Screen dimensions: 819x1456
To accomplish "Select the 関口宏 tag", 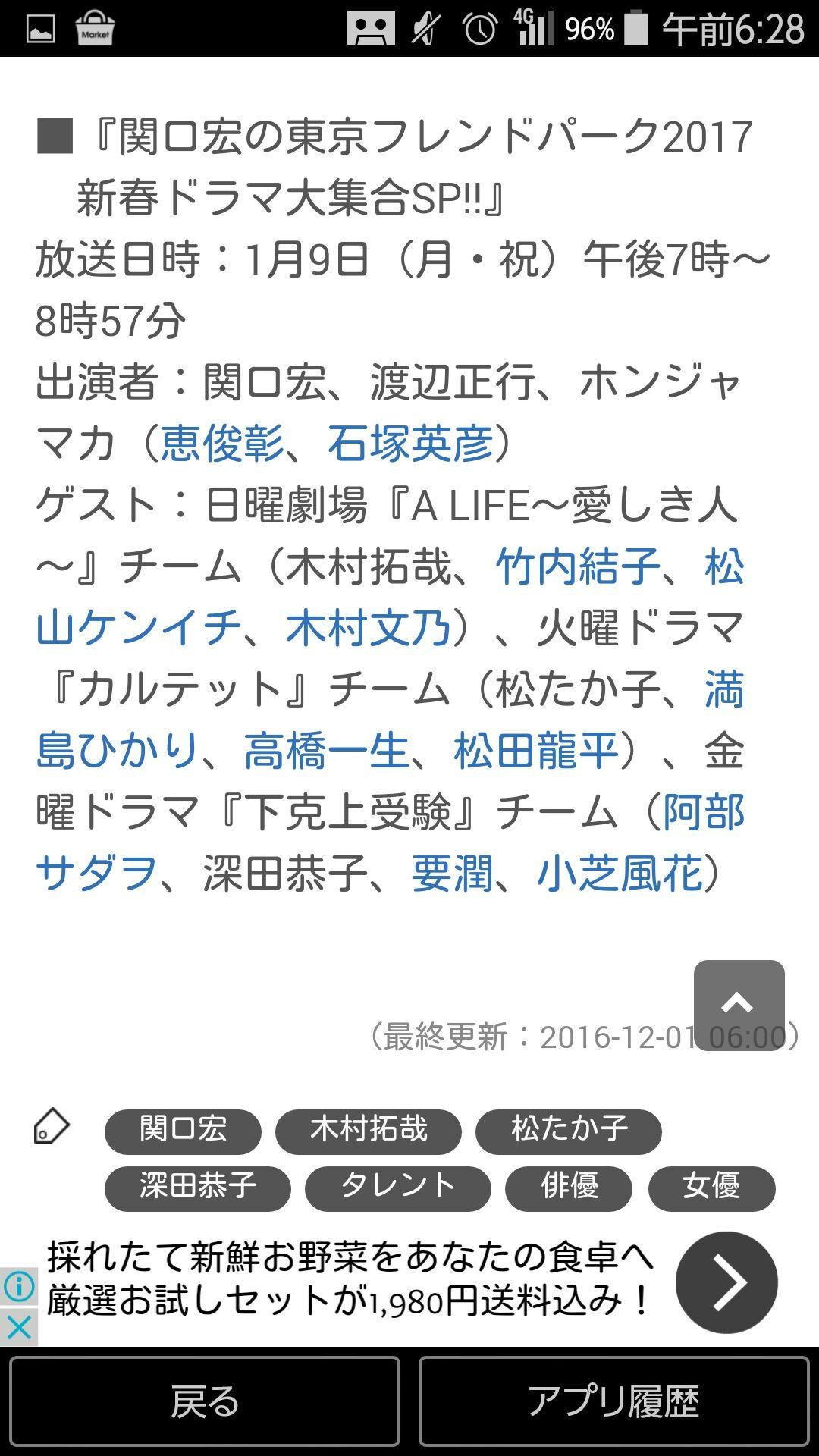I will click(x=182, y=1131).
